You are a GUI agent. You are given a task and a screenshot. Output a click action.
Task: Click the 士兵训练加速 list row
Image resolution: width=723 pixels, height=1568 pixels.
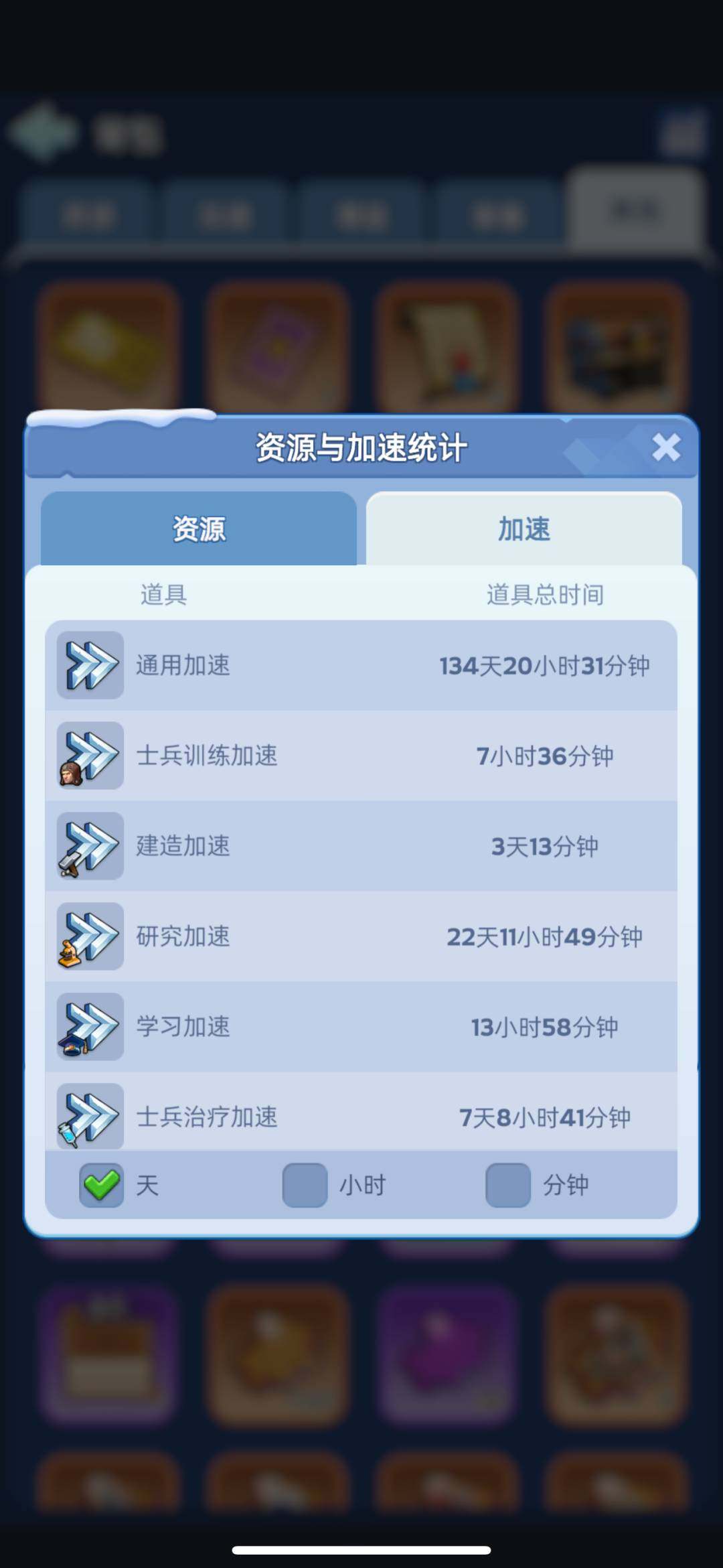pos(361,756)
